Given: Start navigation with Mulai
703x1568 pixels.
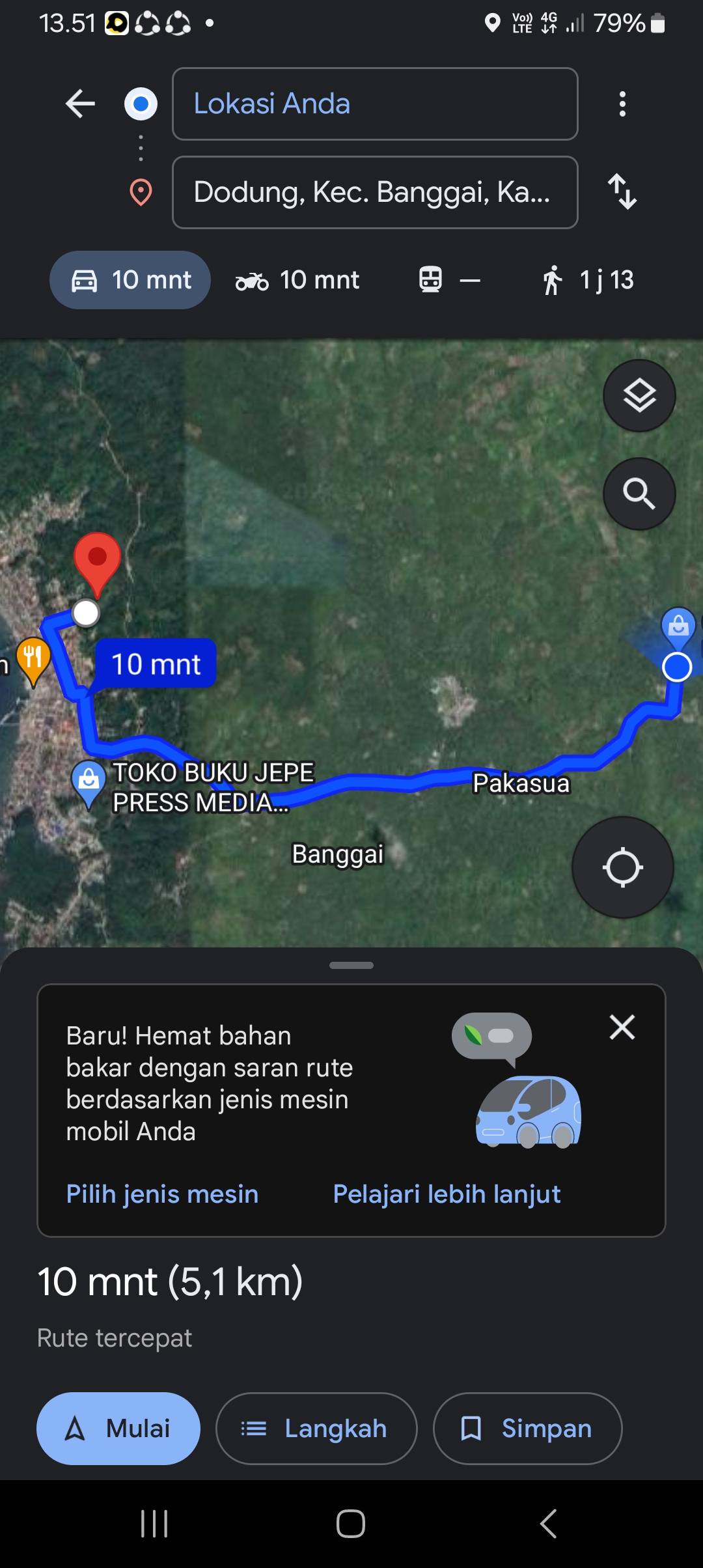Looking at the screenshot, I should click(118, 1429).
